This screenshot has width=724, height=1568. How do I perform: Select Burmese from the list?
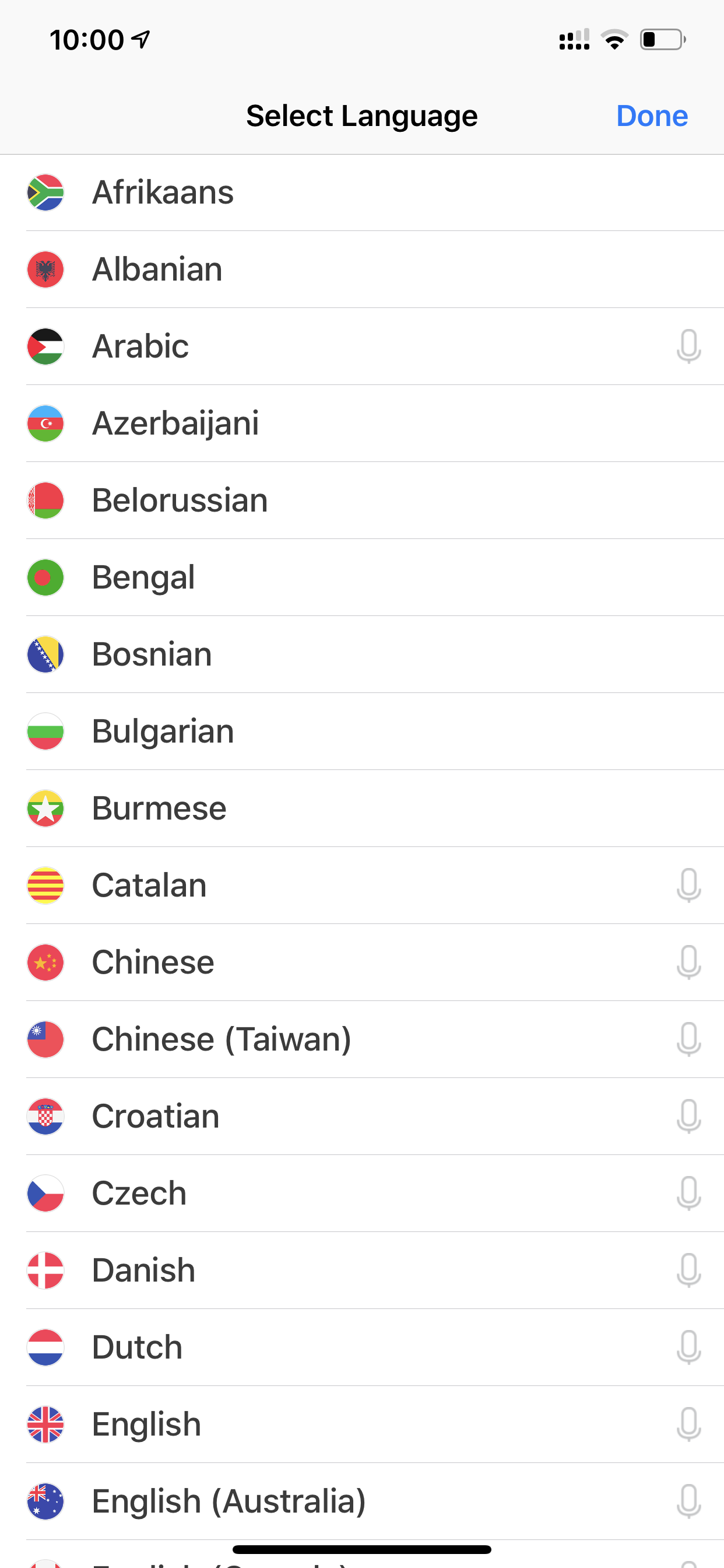[362, 808]
